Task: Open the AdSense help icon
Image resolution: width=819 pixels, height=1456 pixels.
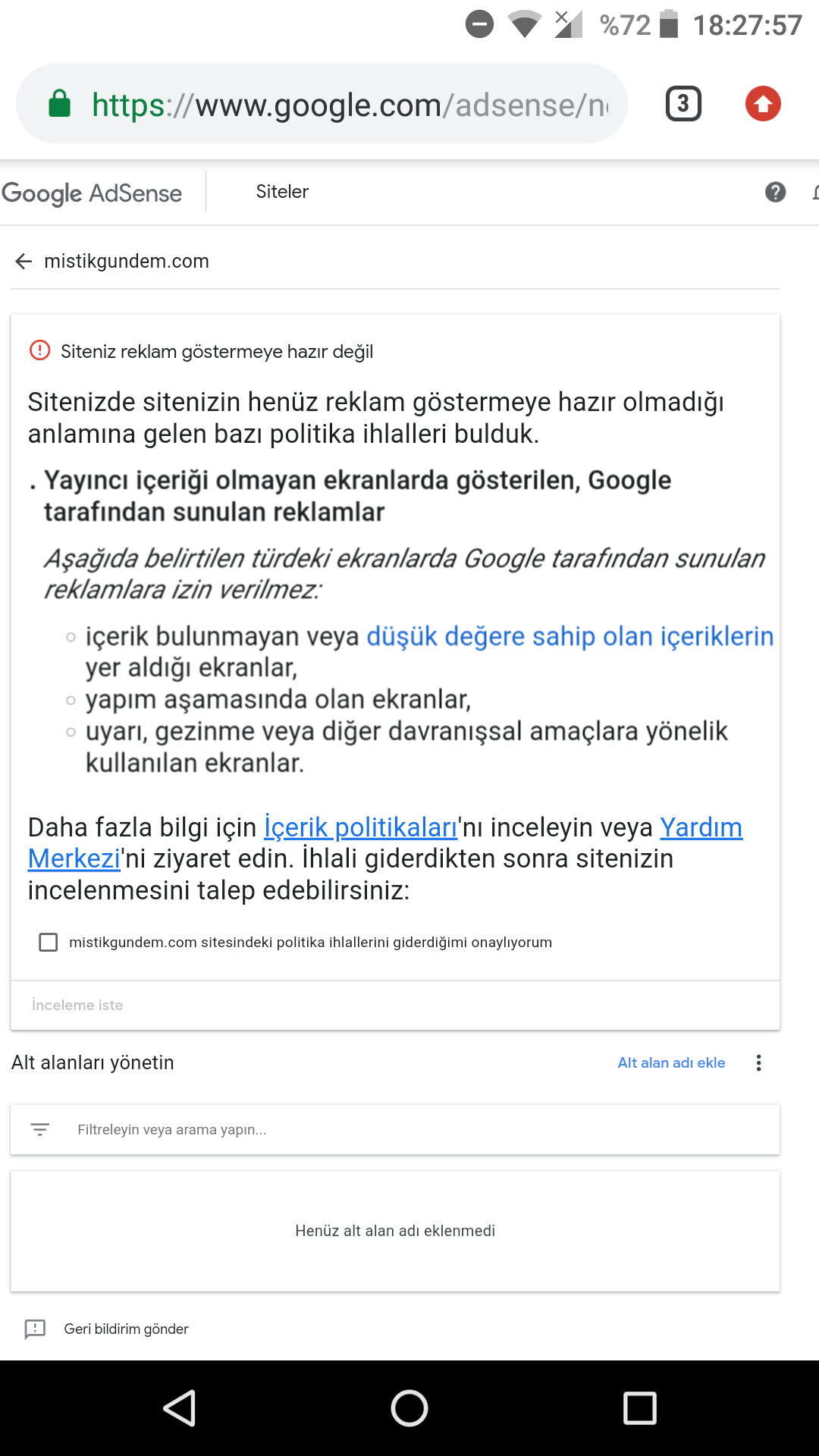Action: tap(775, 192)
